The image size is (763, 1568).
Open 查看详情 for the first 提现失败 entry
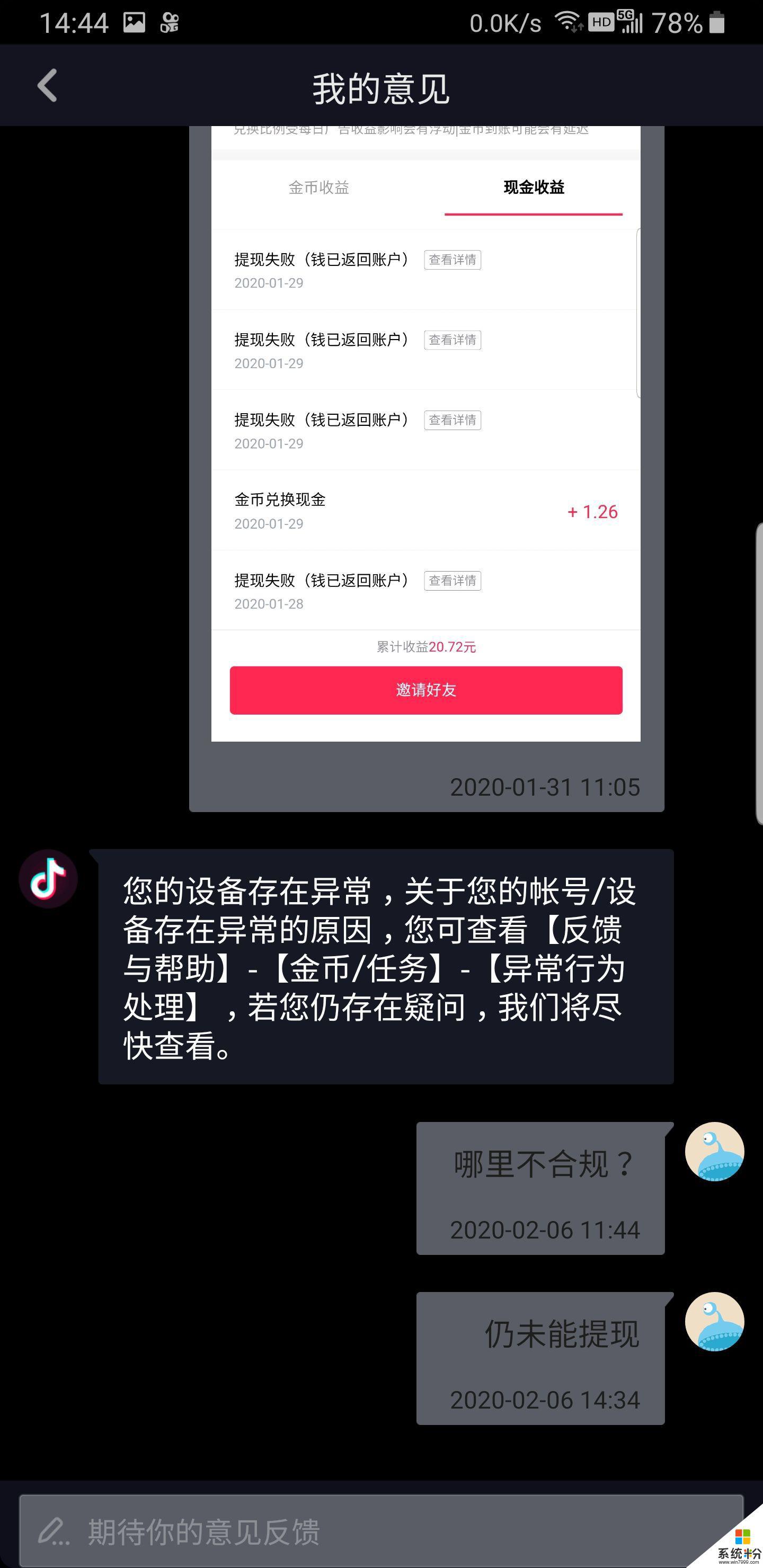453,260
